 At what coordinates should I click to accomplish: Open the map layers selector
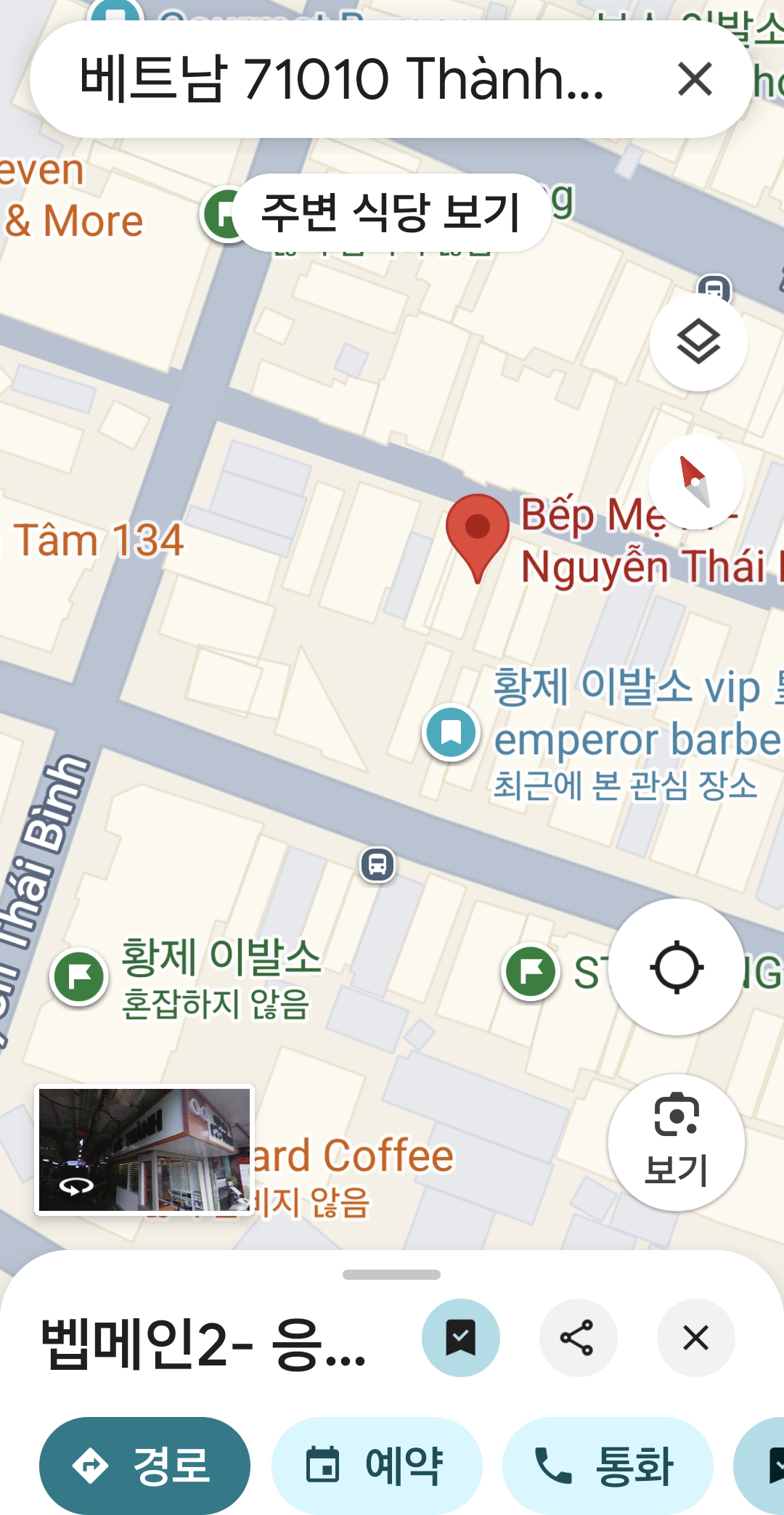click(x=698, y=342)
